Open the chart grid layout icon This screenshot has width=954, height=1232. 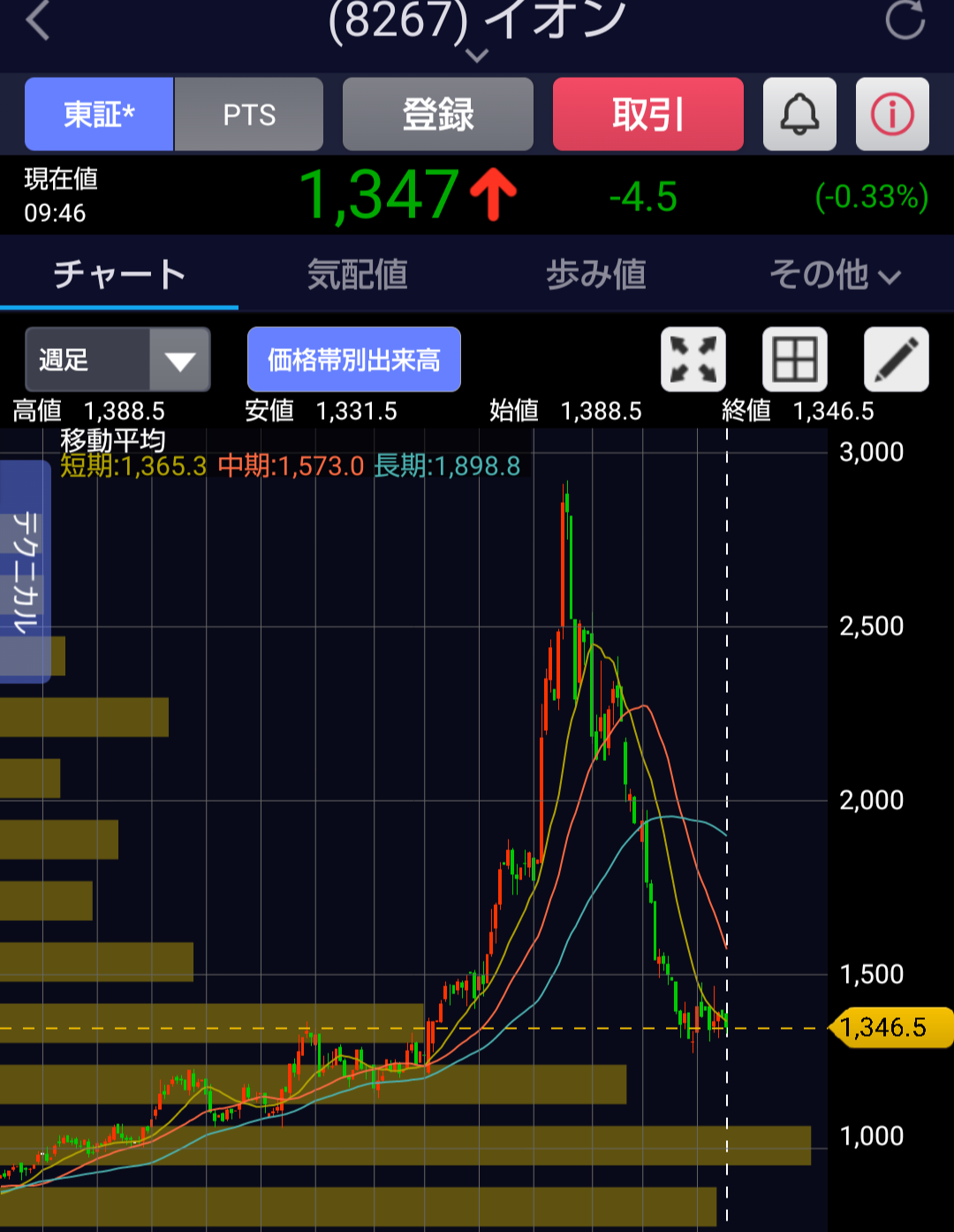click(x=795, y=360)
